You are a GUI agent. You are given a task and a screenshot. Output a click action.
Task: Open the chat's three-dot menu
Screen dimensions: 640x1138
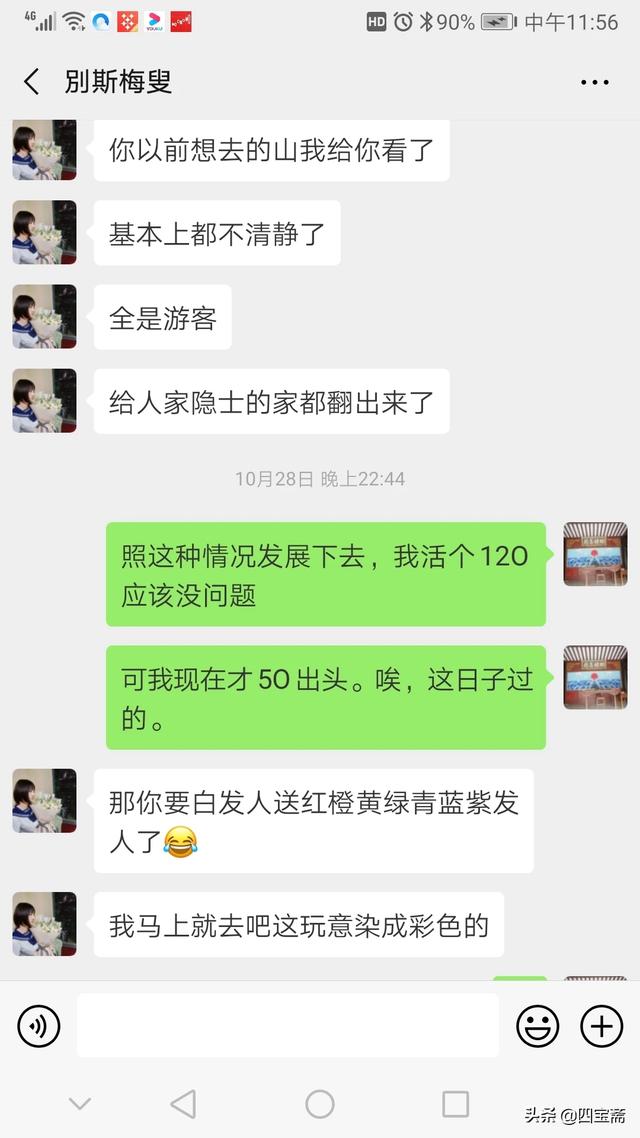595,82
